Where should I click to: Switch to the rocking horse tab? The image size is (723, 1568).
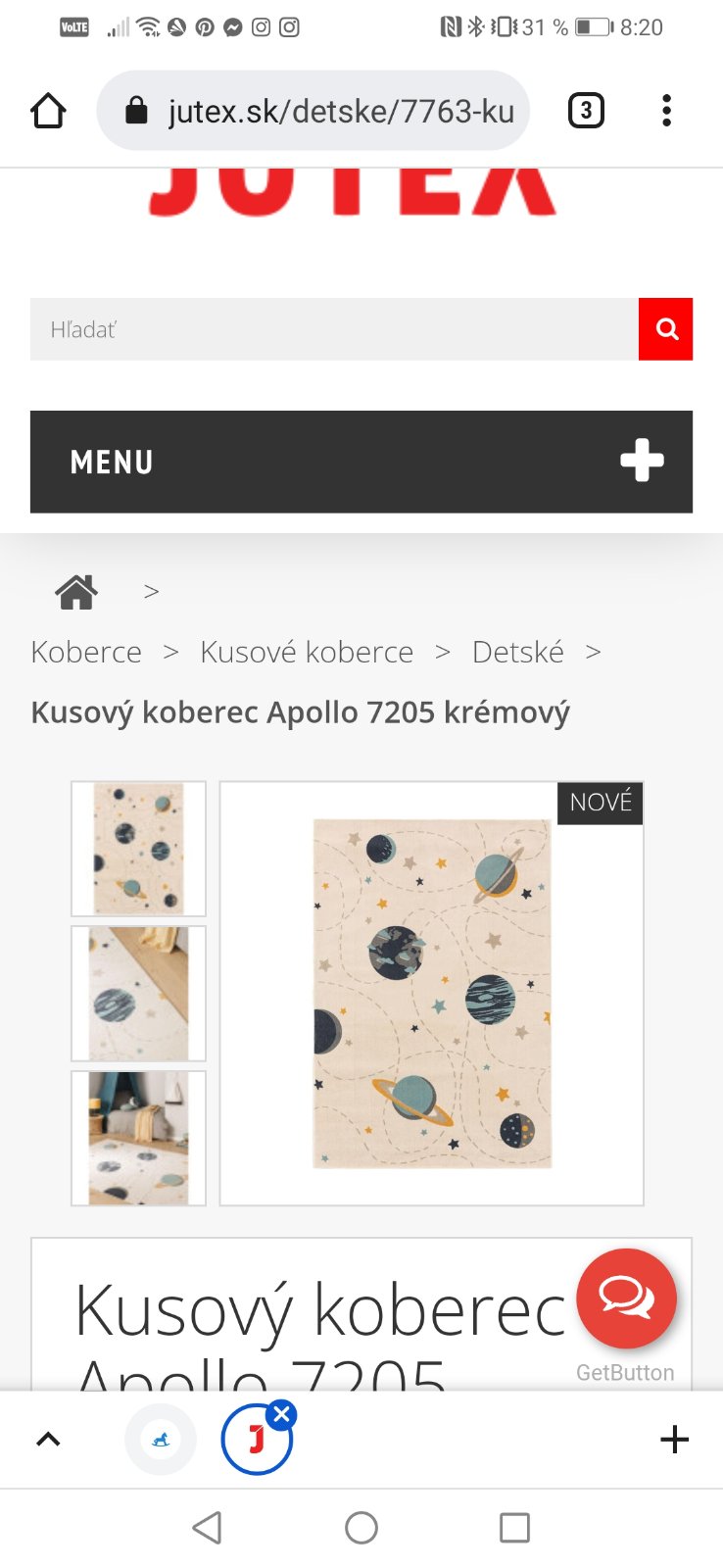(x=161, y=1440)
